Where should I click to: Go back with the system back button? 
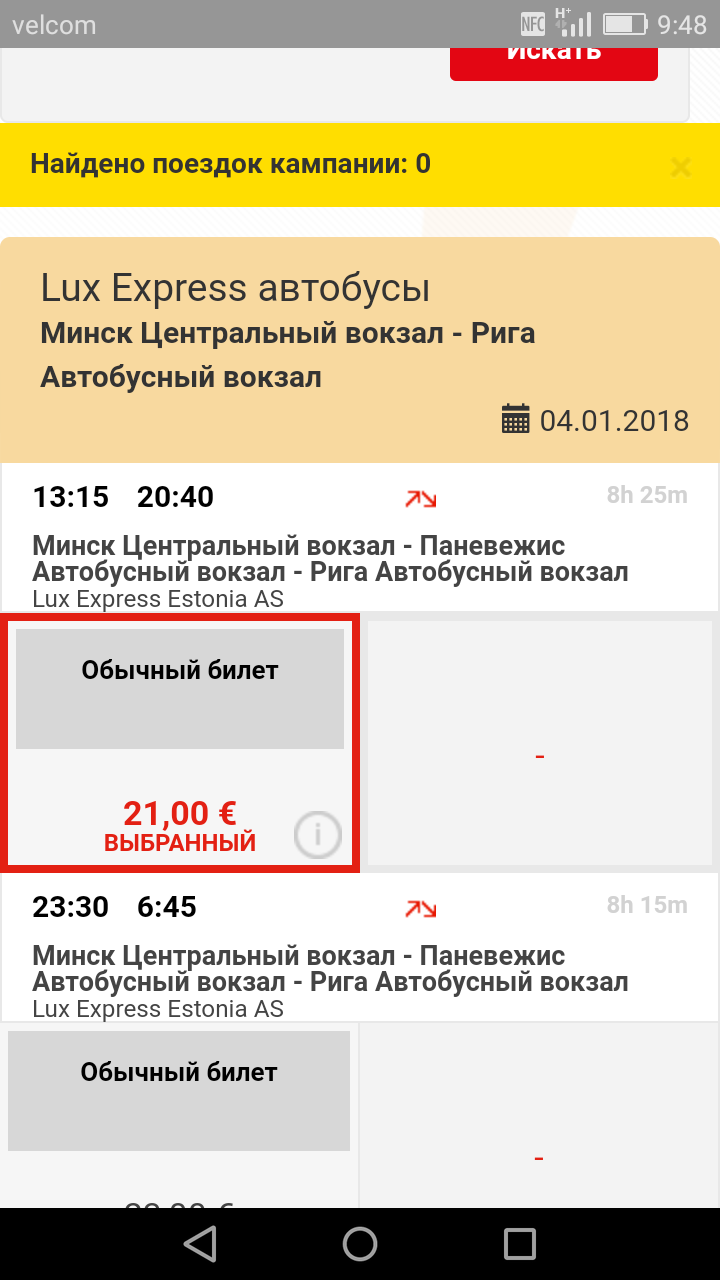[x=200, y=1244]
